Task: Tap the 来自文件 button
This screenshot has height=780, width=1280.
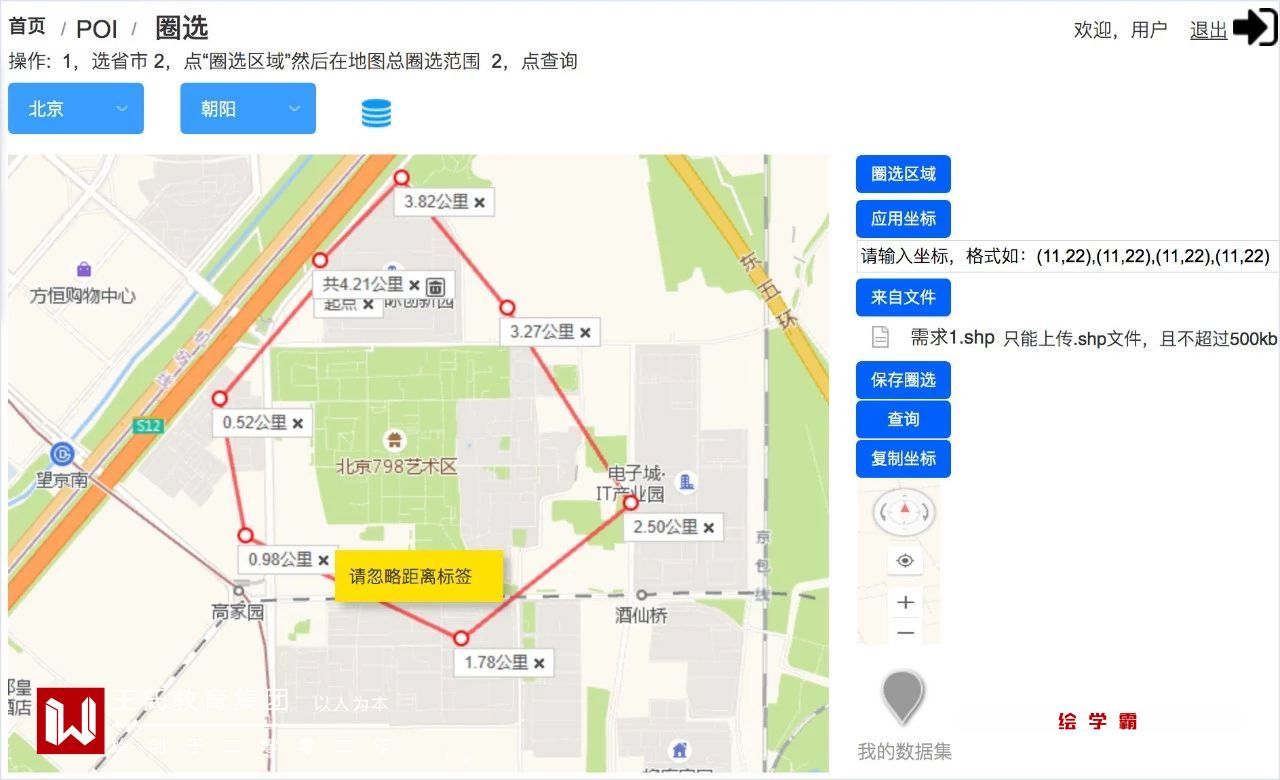Action: click(903, 297)
